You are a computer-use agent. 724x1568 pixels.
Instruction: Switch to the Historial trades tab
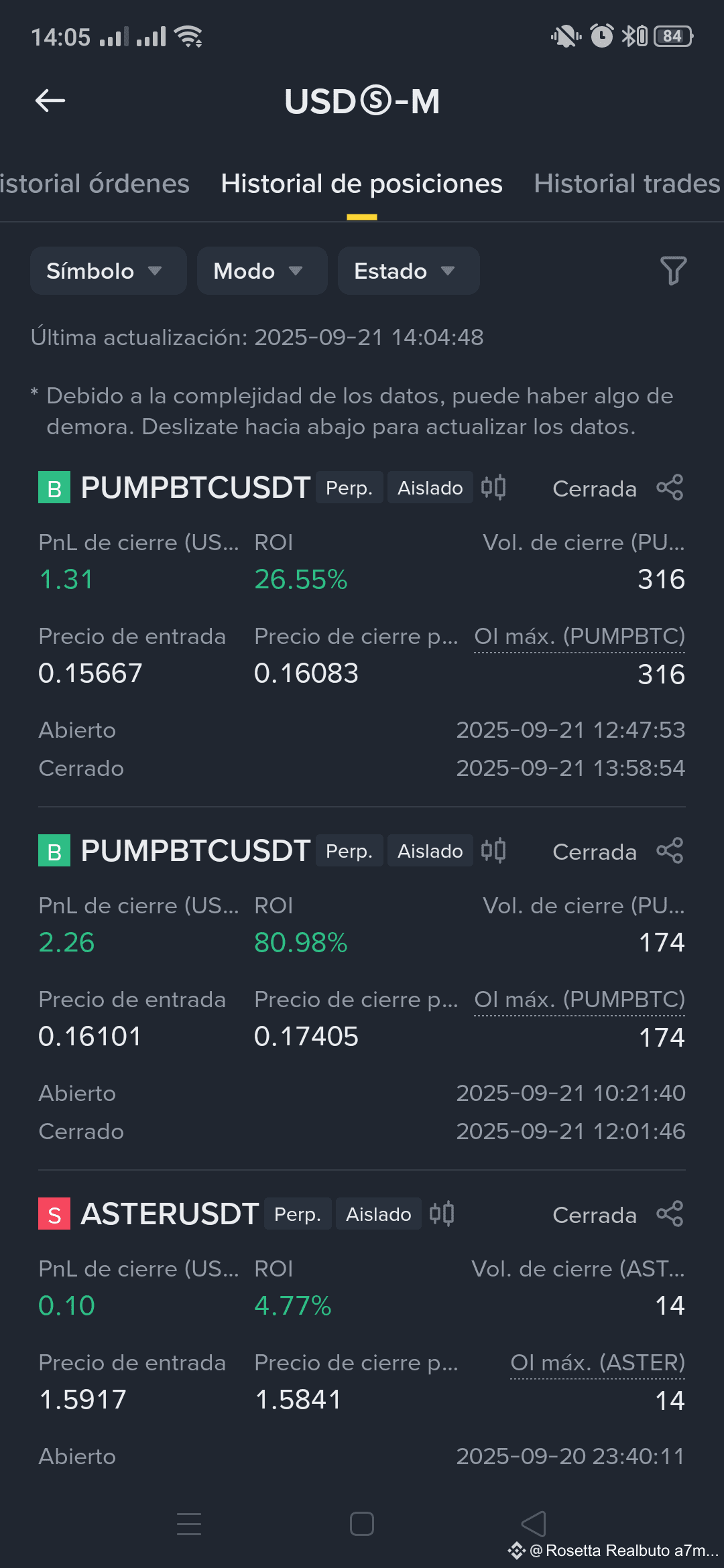(627, 184)
